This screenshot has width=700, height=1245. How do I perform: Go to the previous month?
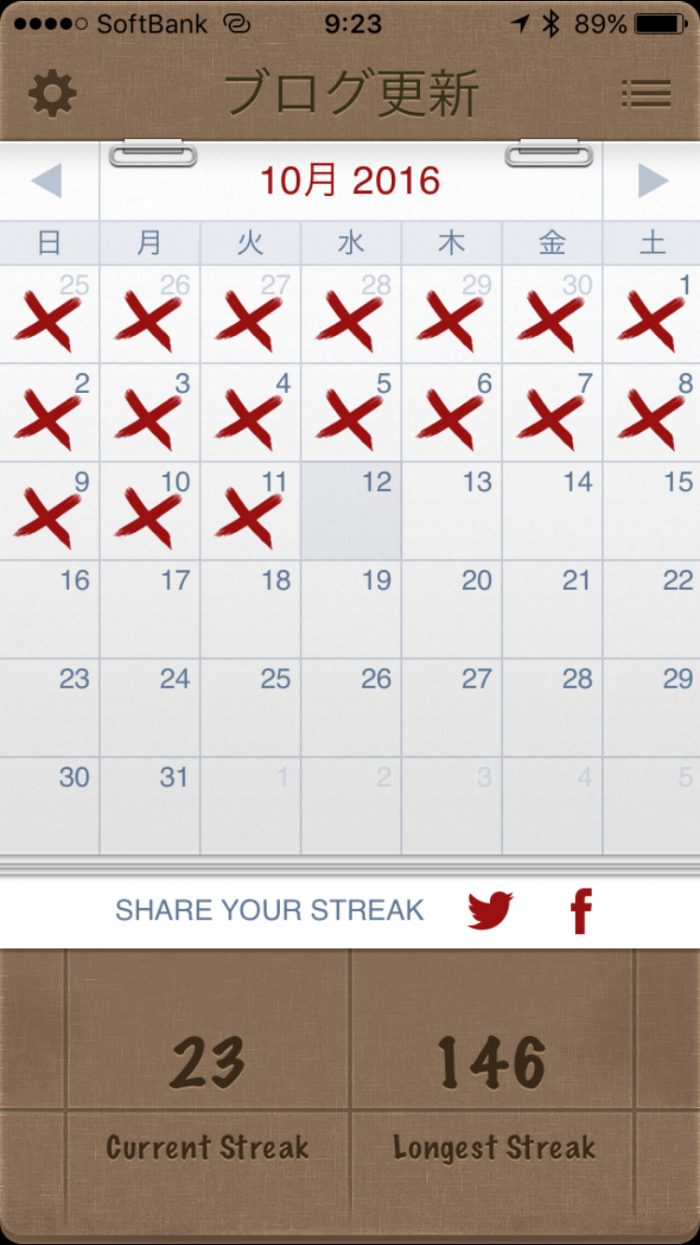(x=47, y=181)
